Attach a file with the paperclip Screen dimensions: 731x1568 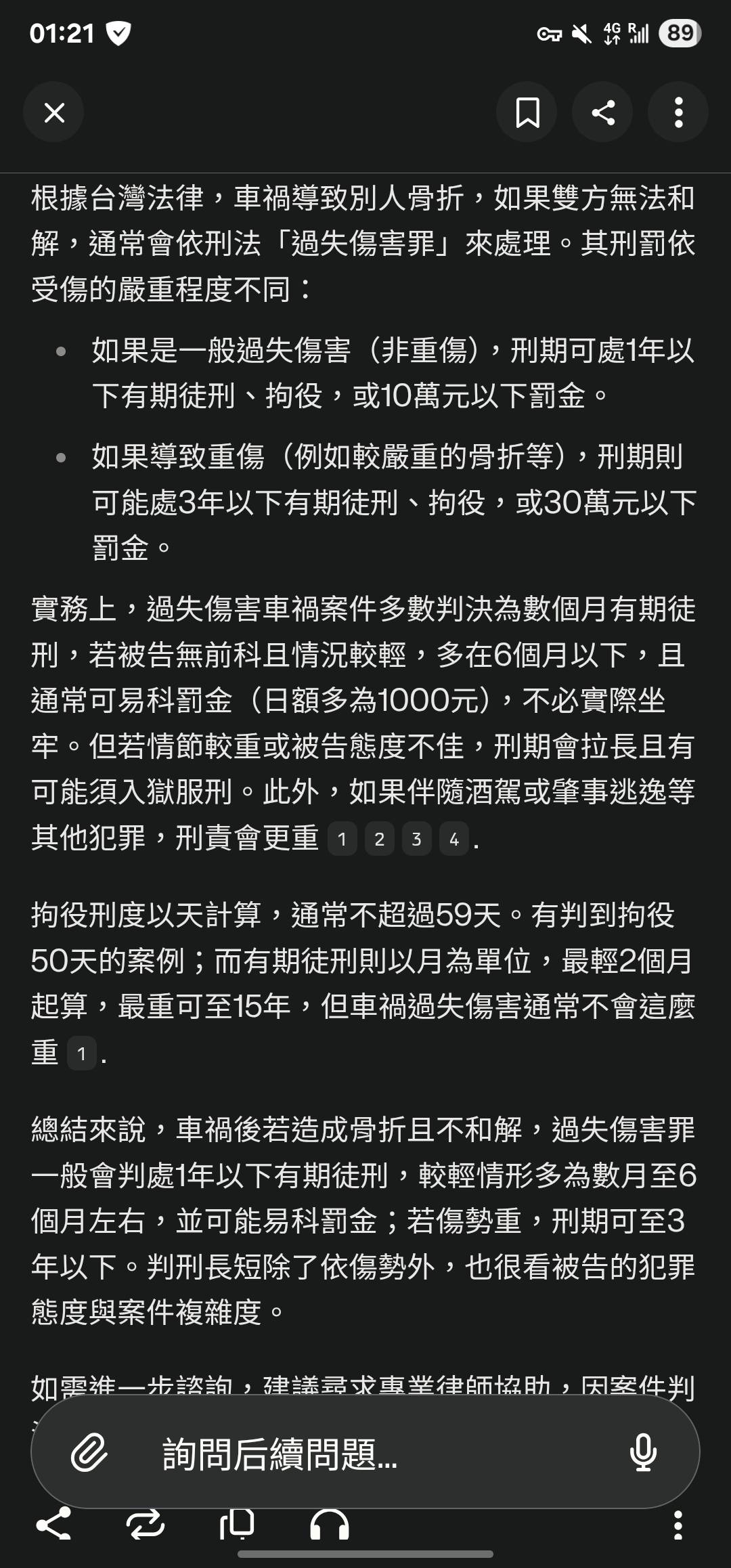(89, 1452)
